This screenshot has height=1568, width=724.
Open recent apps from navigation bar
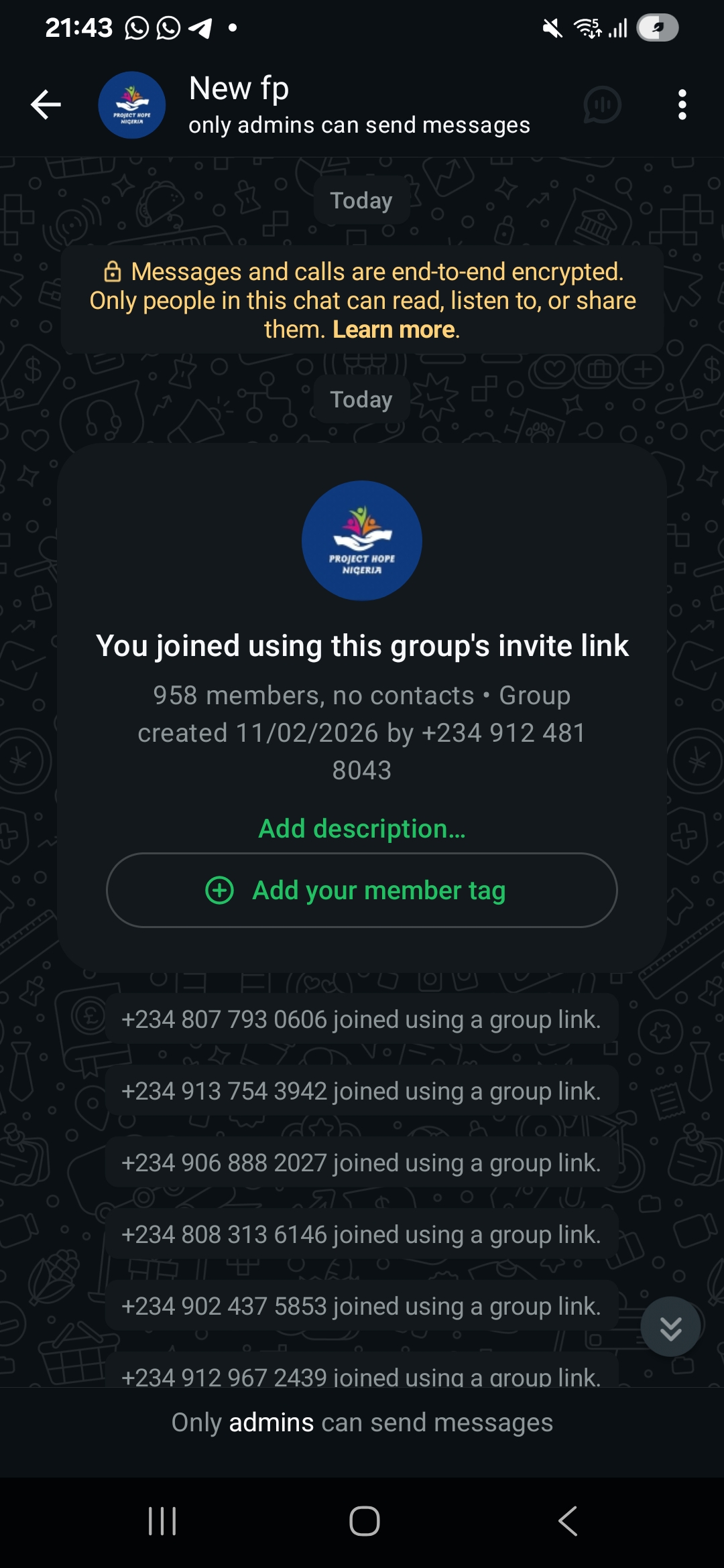click(x=162, y=1521)
